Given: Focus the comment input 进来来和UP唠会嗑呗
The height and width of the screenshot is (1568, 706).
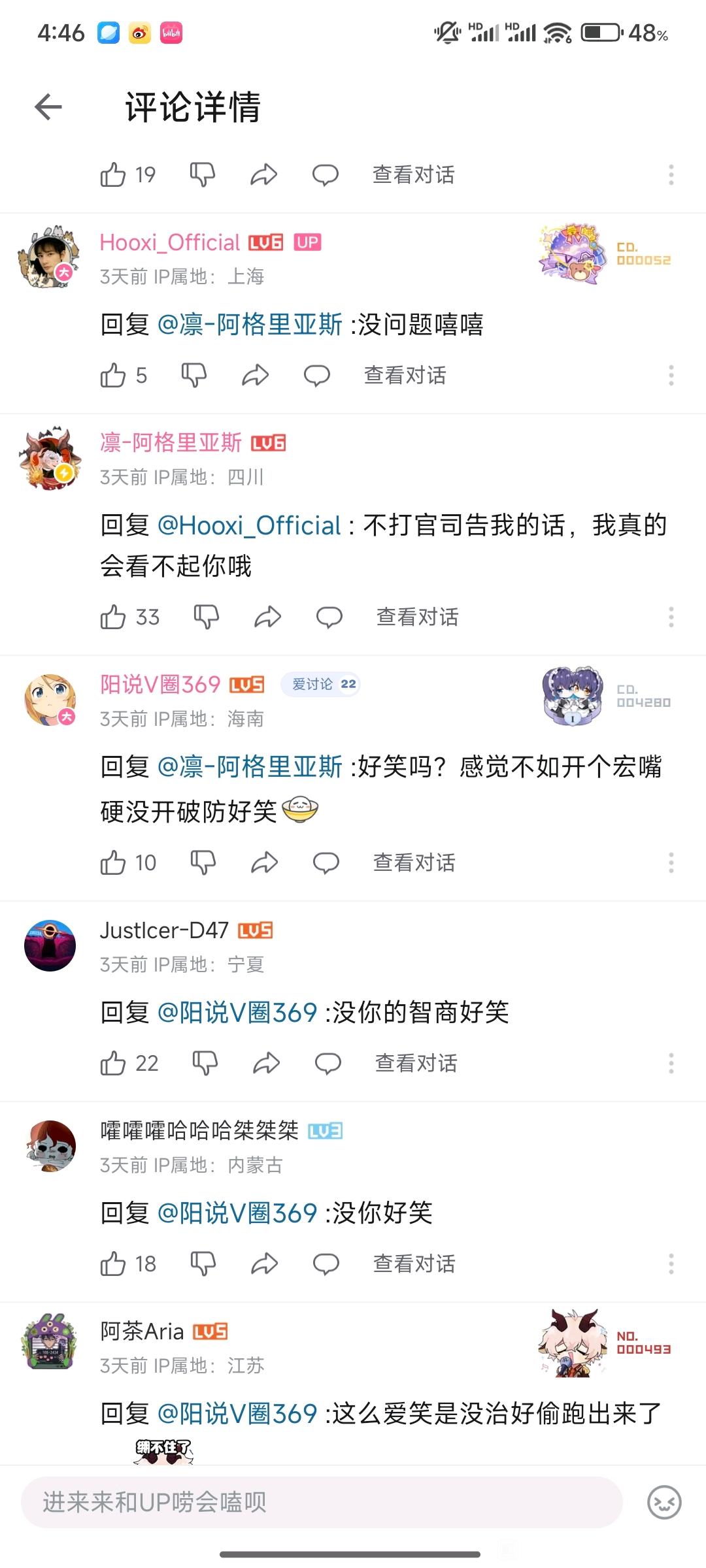Looking at the screenshot, I should pos(320,1502).
